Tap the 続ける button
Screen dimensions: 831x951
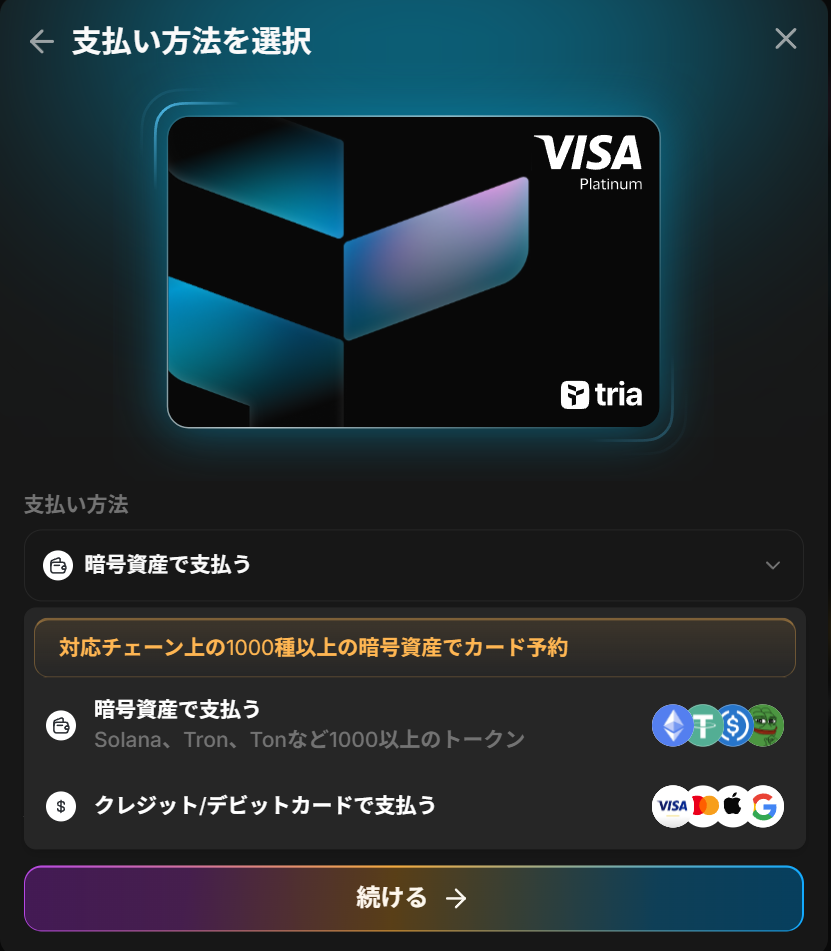[413, 898]
